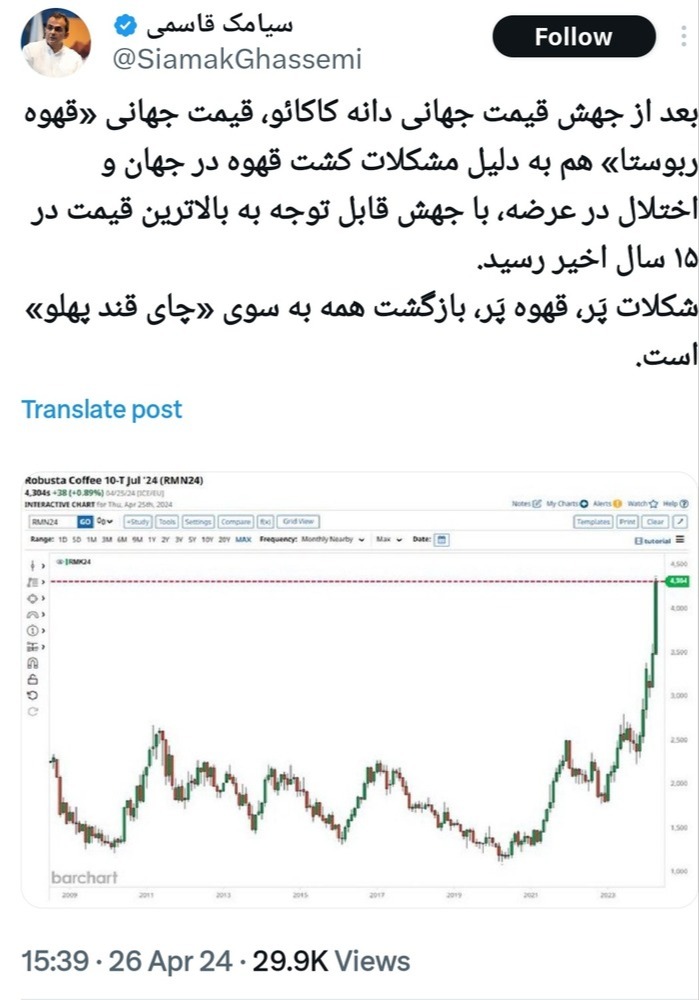
Task: Open Siamak Ghassemi's profile picture
Action: tap(55, 43)
